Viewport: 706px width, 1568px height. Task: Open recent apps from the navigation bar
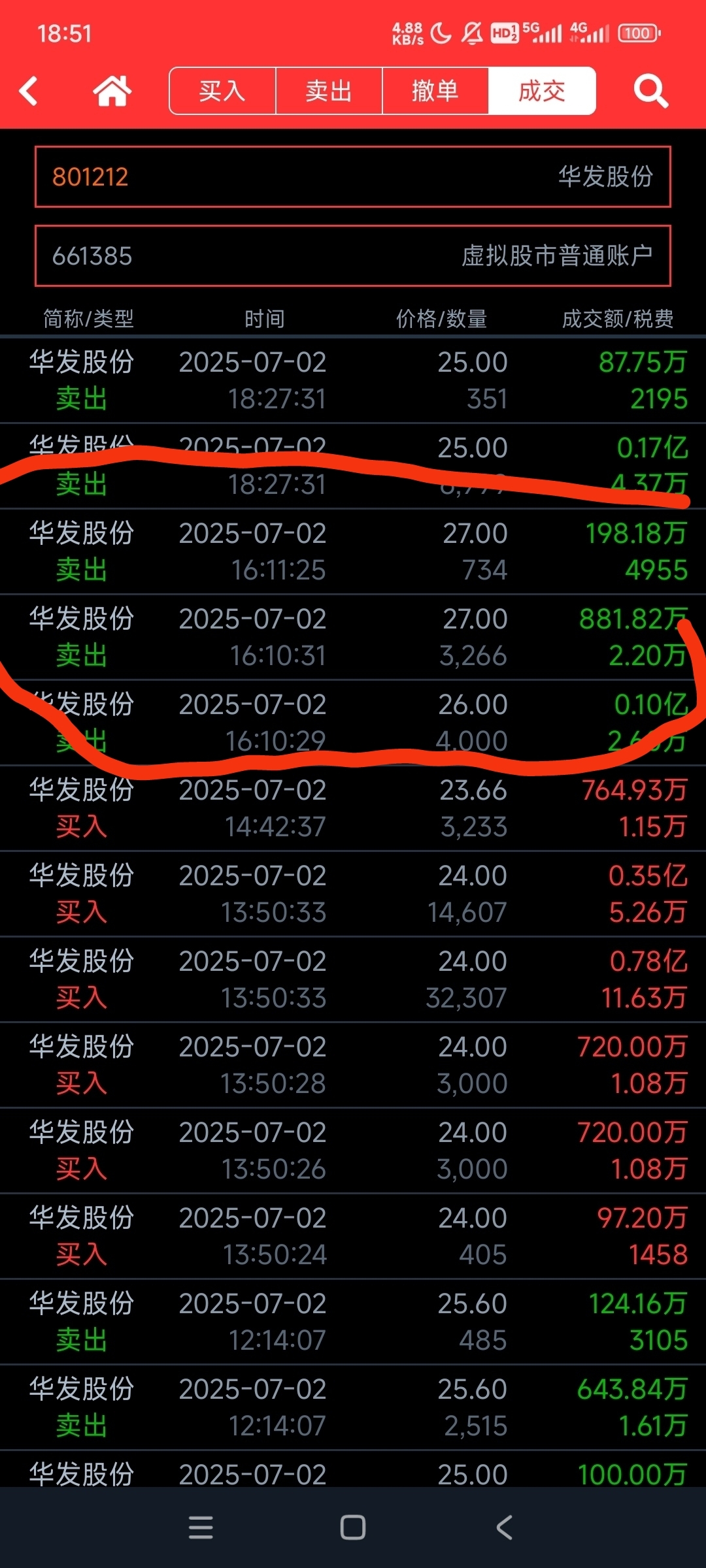(201, 1527)
